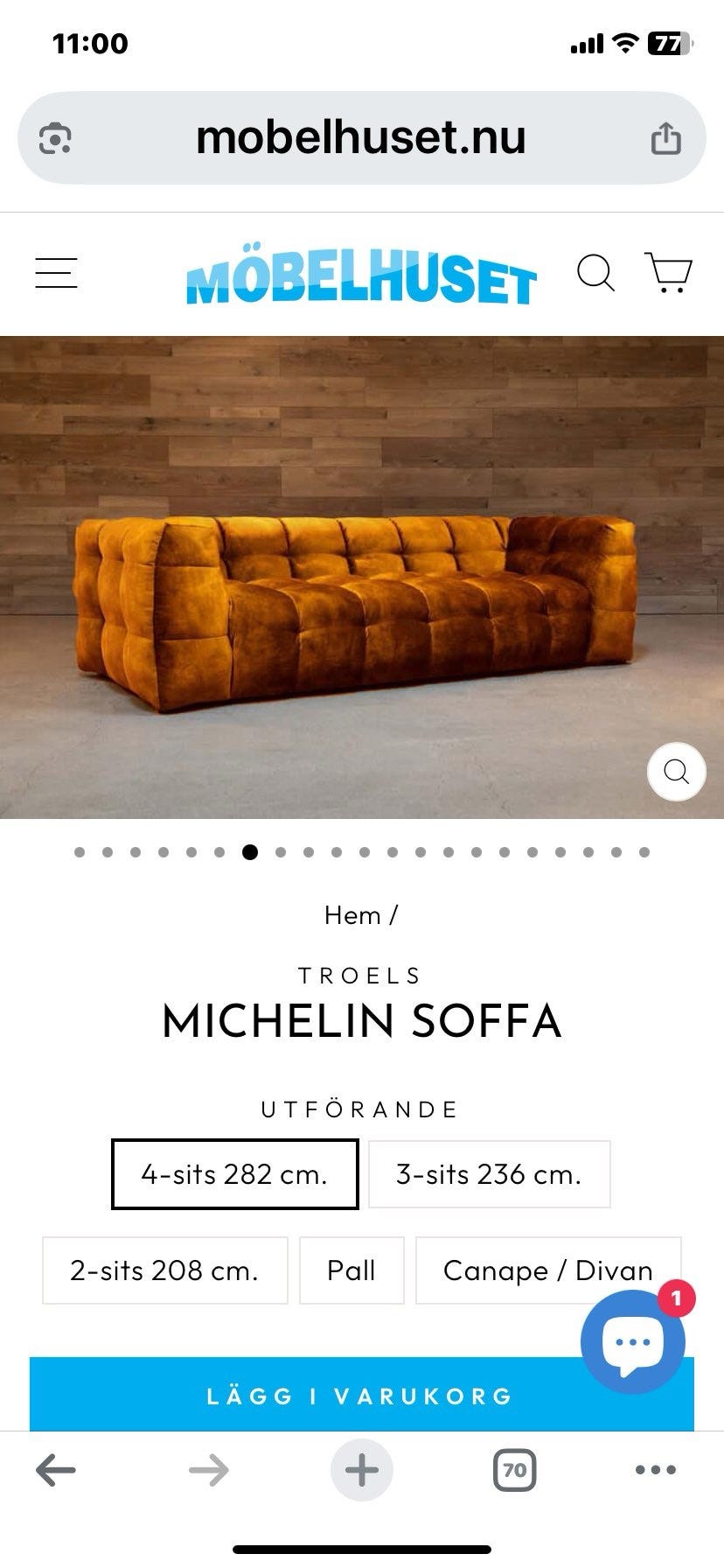The width and height of the screenshot is (724, 1568).
Task: Go back with the back arrow
Action: pyautogui.click(x=54, y=1470)
